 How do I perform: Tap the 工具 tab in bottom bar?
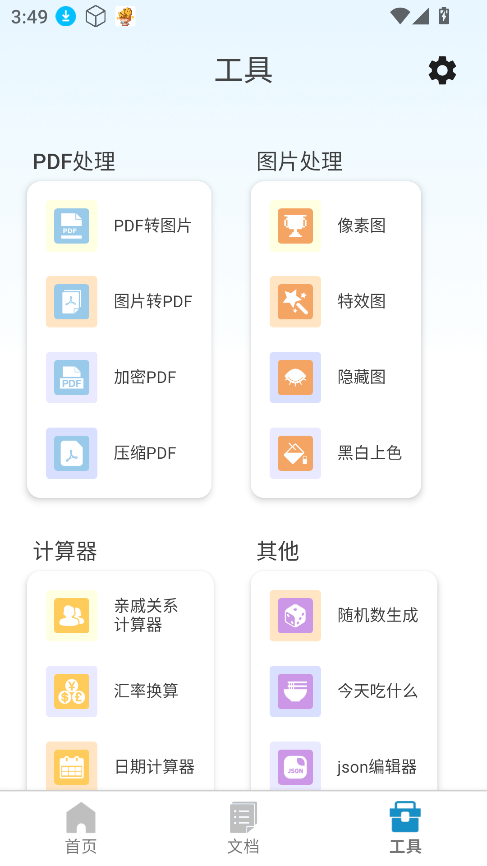[405, 828]
